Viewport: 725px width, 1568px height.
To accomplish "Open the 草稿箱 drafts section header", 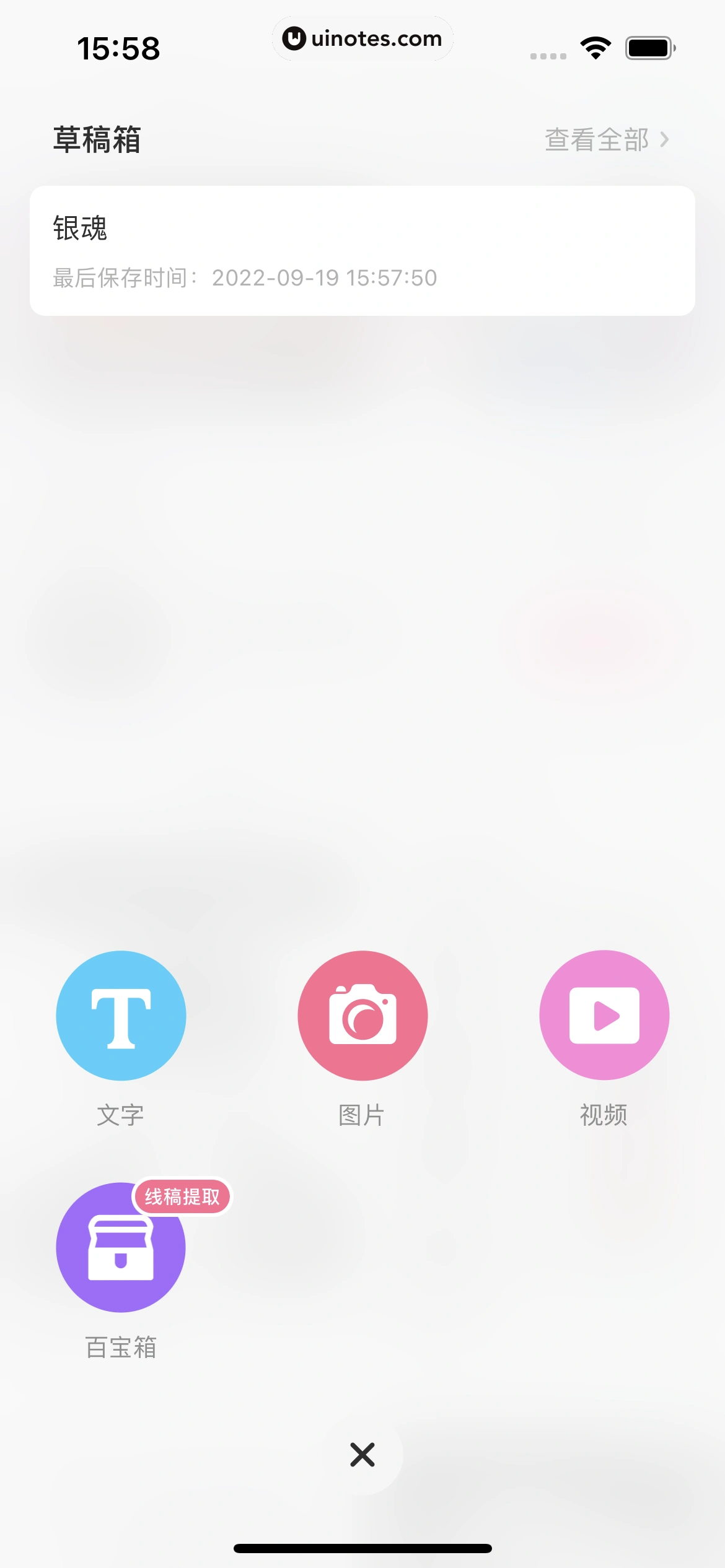I will pos(96,140).
